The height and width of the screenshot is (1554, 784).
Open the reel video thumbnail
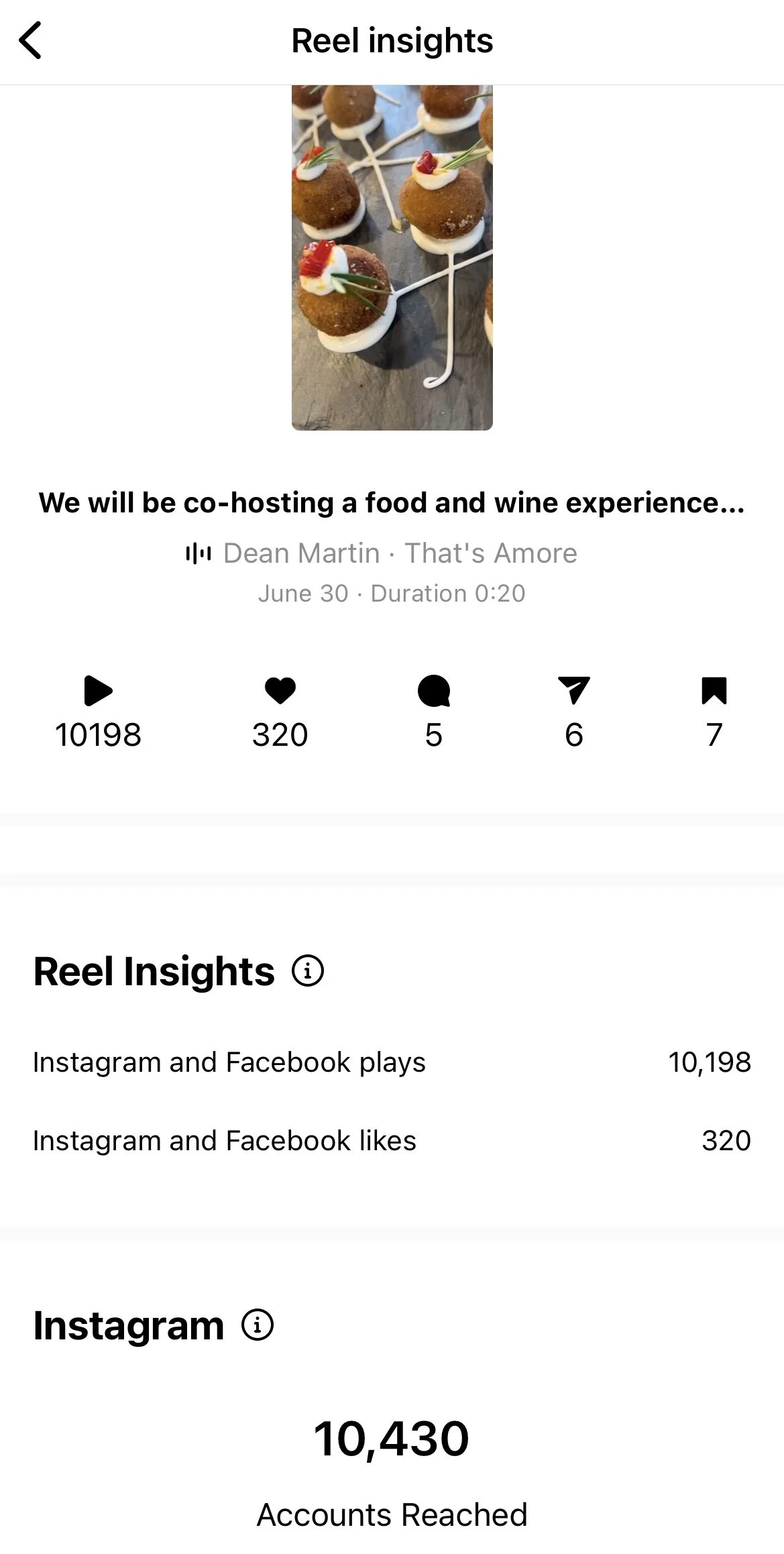(x=392, y=258)
